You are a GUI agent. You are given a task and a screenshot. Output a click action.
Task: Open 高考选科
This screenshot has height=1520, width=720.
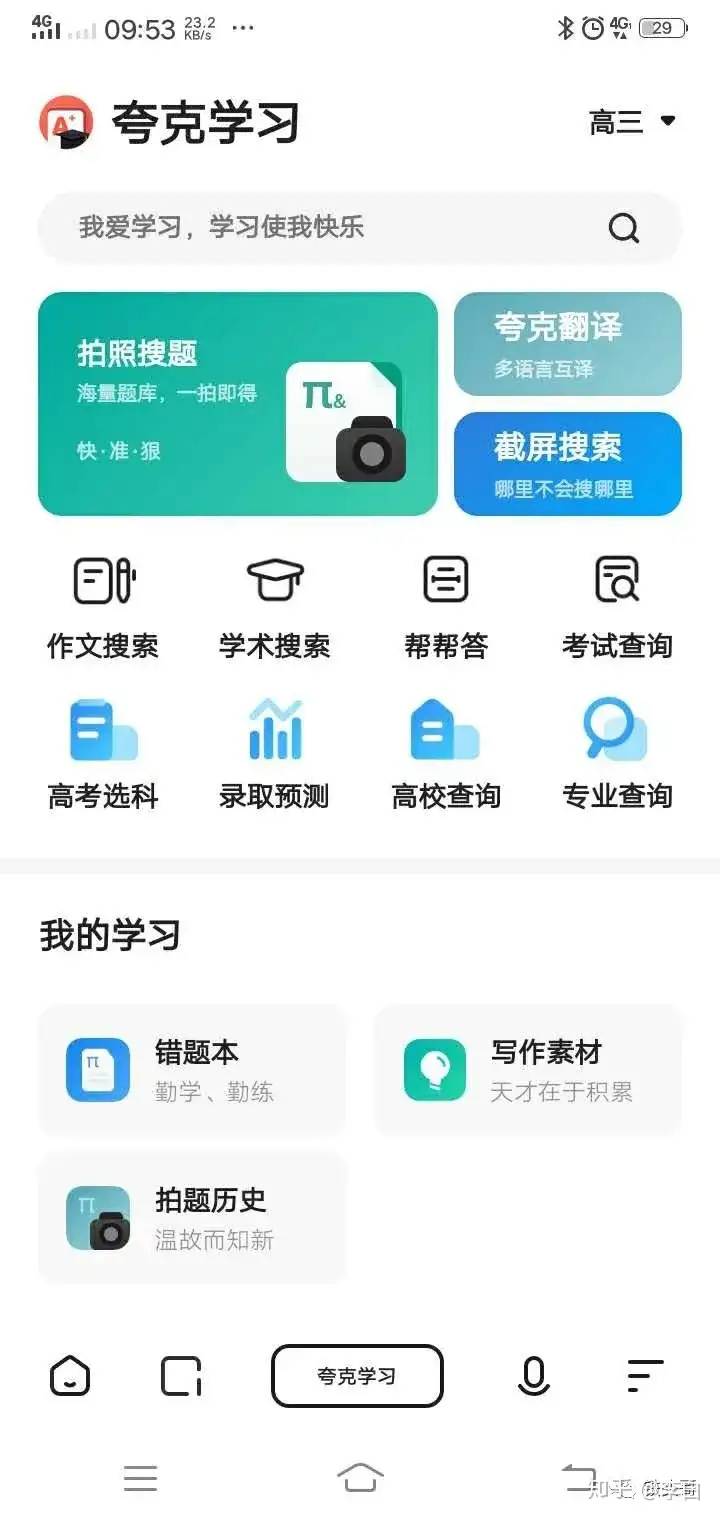click(x=103, y=755)
